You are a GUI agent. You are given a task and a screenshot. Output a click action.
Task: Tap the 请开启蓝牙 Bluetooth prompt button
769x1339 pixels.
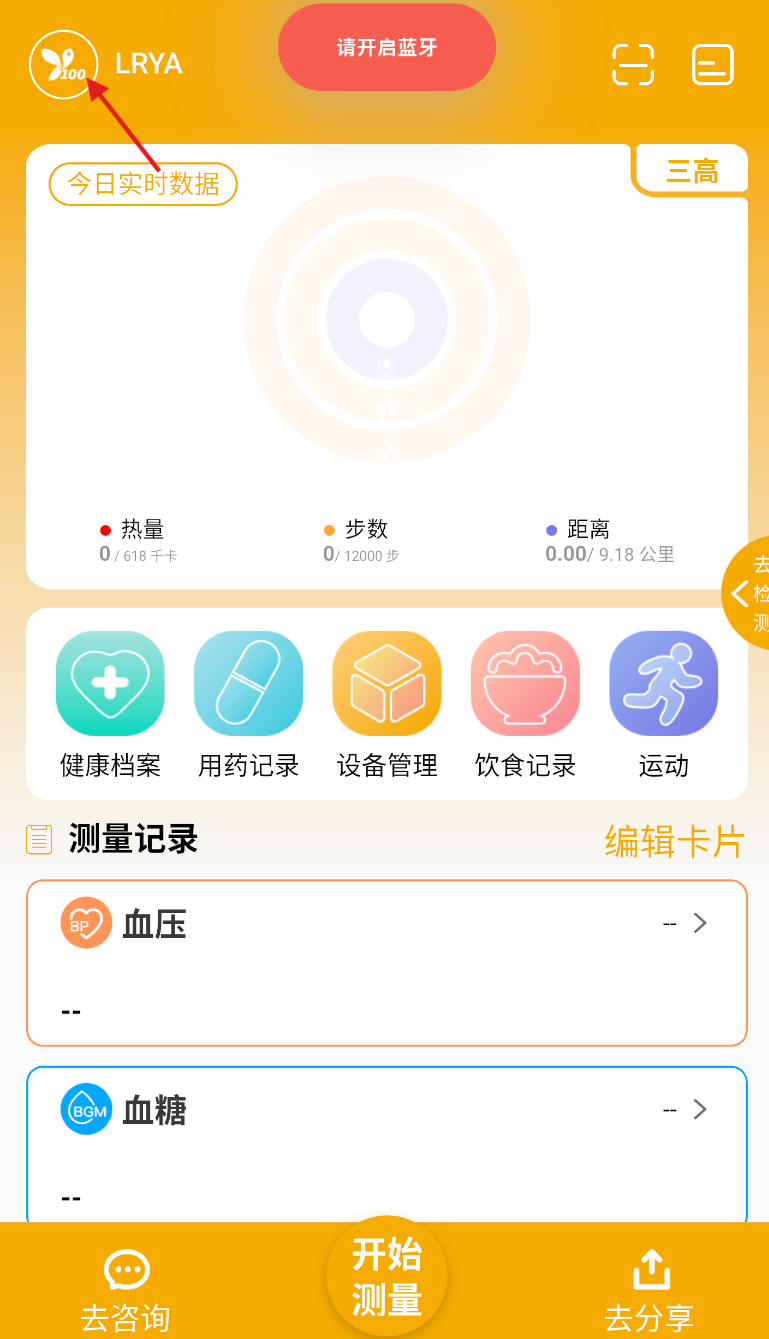click(x=387, y=48)
